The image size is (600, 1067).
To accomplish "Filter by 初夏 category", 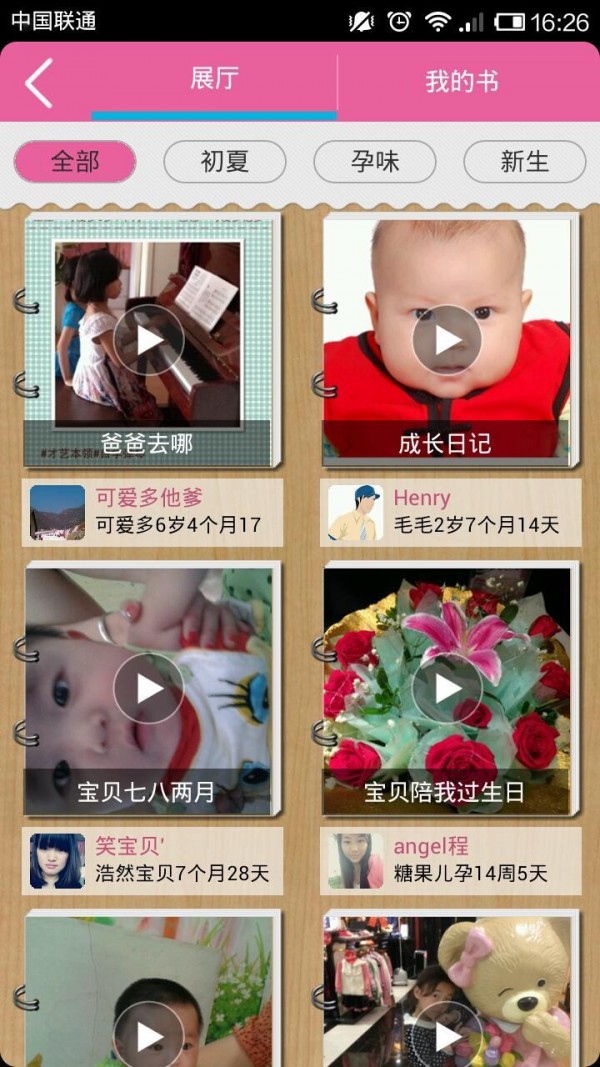I will click(x=225, y=162).
